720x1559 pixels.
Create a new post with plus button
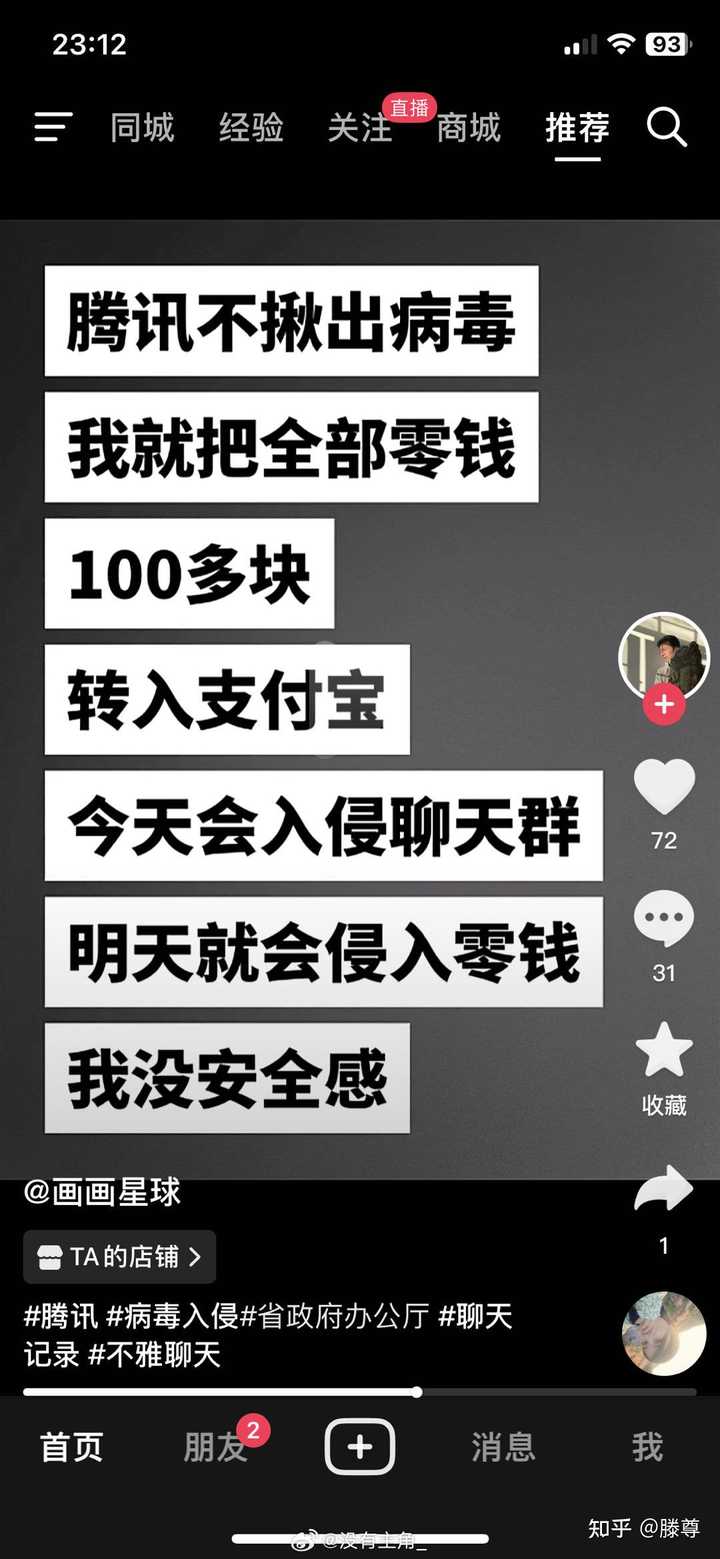click(360, 1447)
